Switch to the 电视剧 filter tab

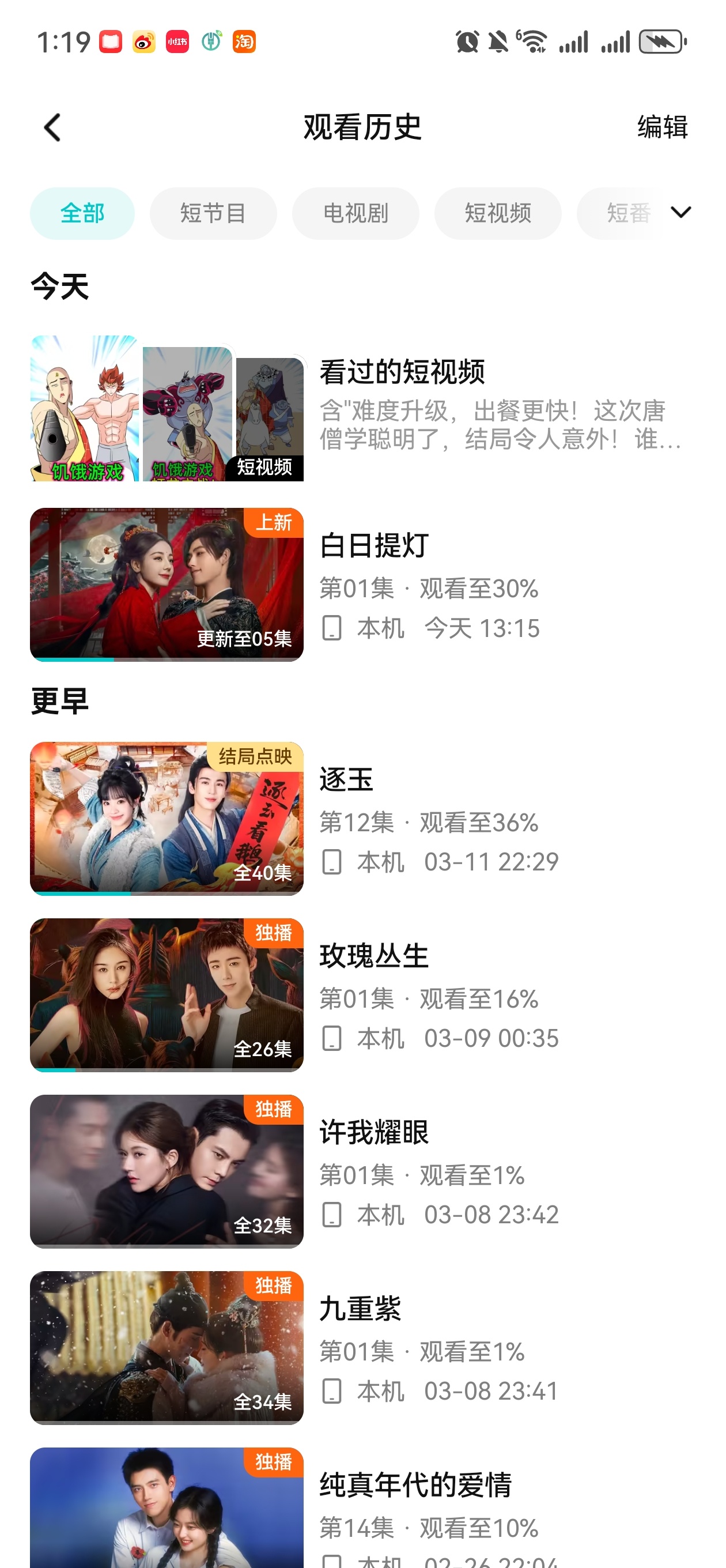(356, 213)
